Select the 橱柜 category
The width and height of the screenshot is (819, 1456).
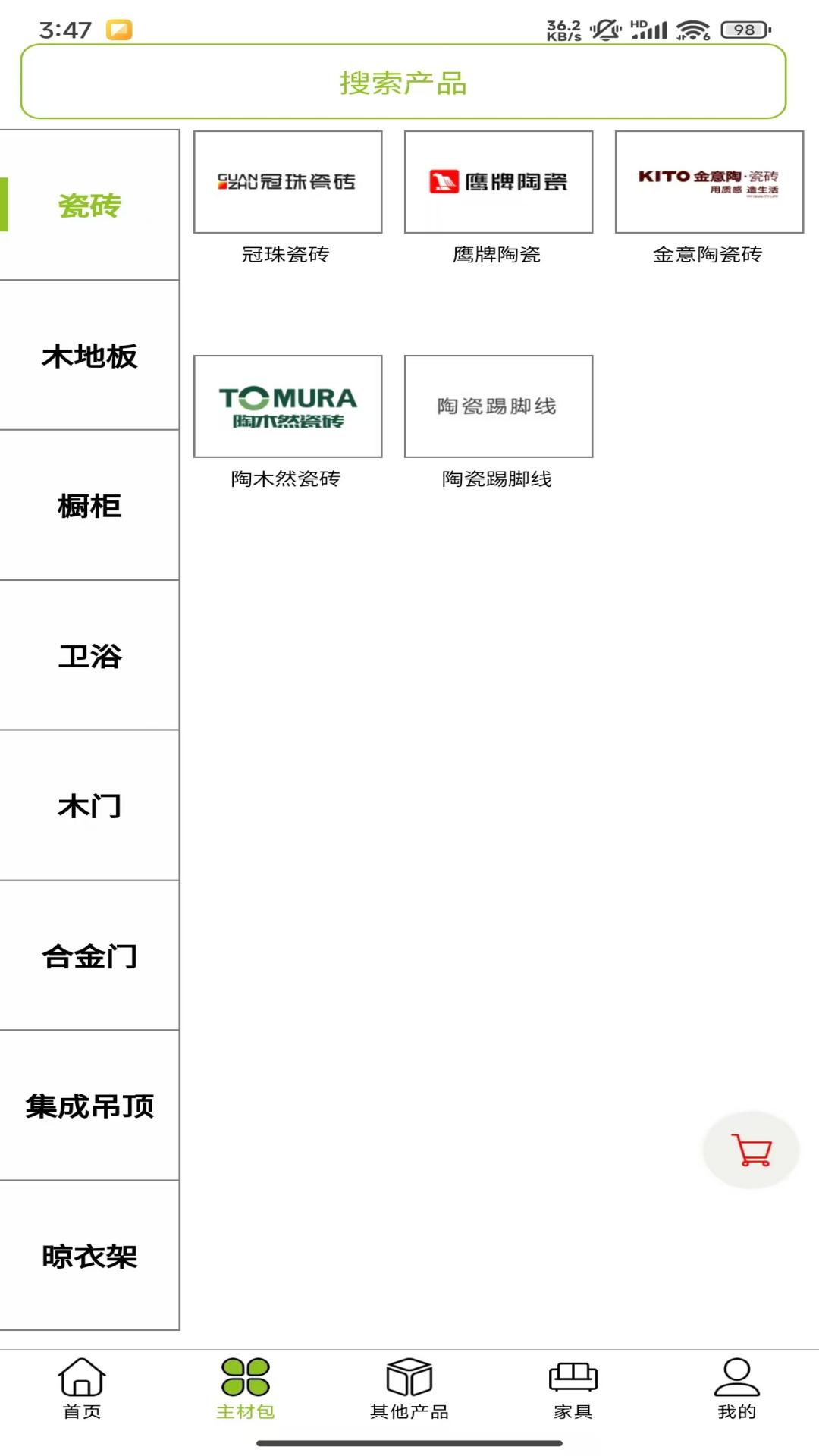pyautogui.click(x=89, y=506)
